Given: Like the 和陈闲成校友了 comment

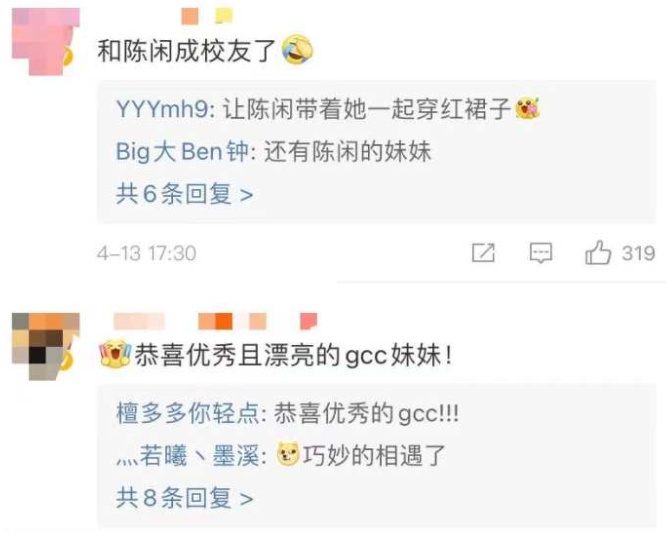Looking at the screenshot, I should coord(599,254).
